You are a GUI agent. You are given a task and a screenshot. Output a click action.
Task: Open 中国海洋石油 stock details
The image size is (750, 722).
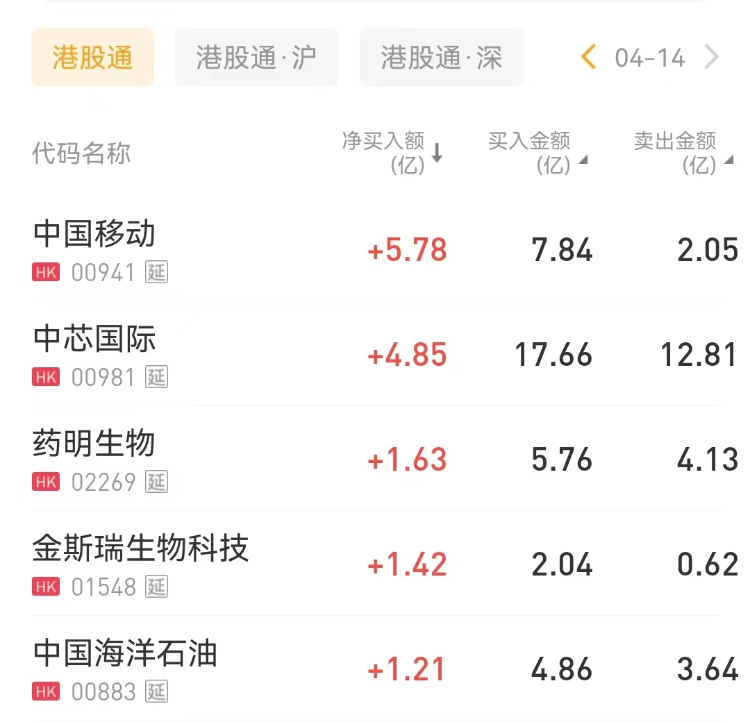(125, 655)
